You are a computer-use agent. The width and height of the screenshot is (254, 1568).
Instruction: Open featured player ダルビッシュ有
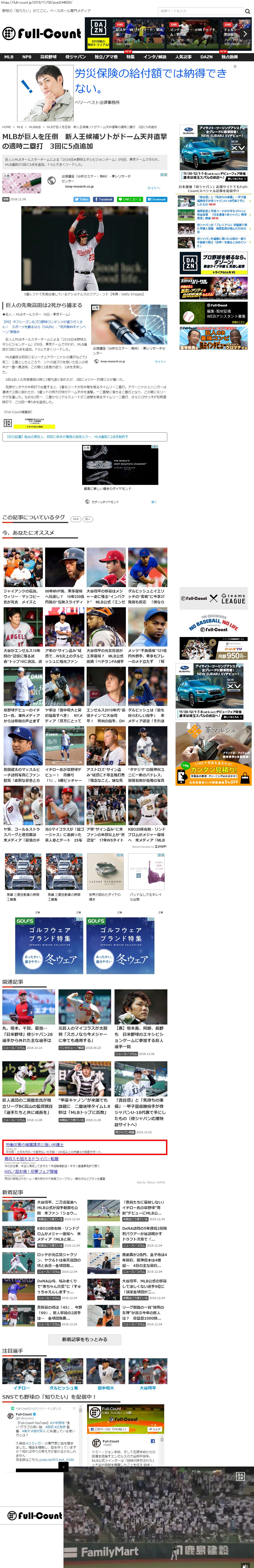point(64,1387)
